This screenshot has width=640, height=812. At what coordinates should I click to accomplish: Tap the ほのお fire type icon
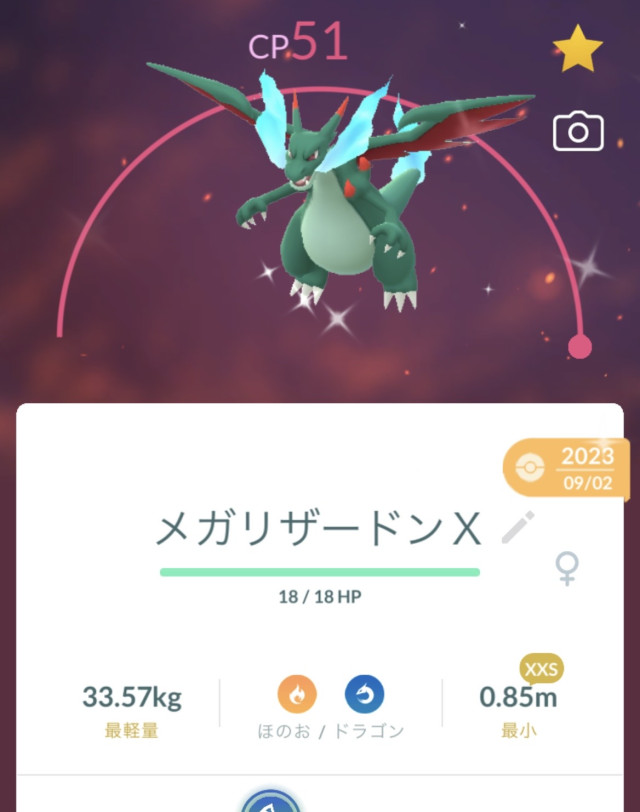click(x=297, y=693)
